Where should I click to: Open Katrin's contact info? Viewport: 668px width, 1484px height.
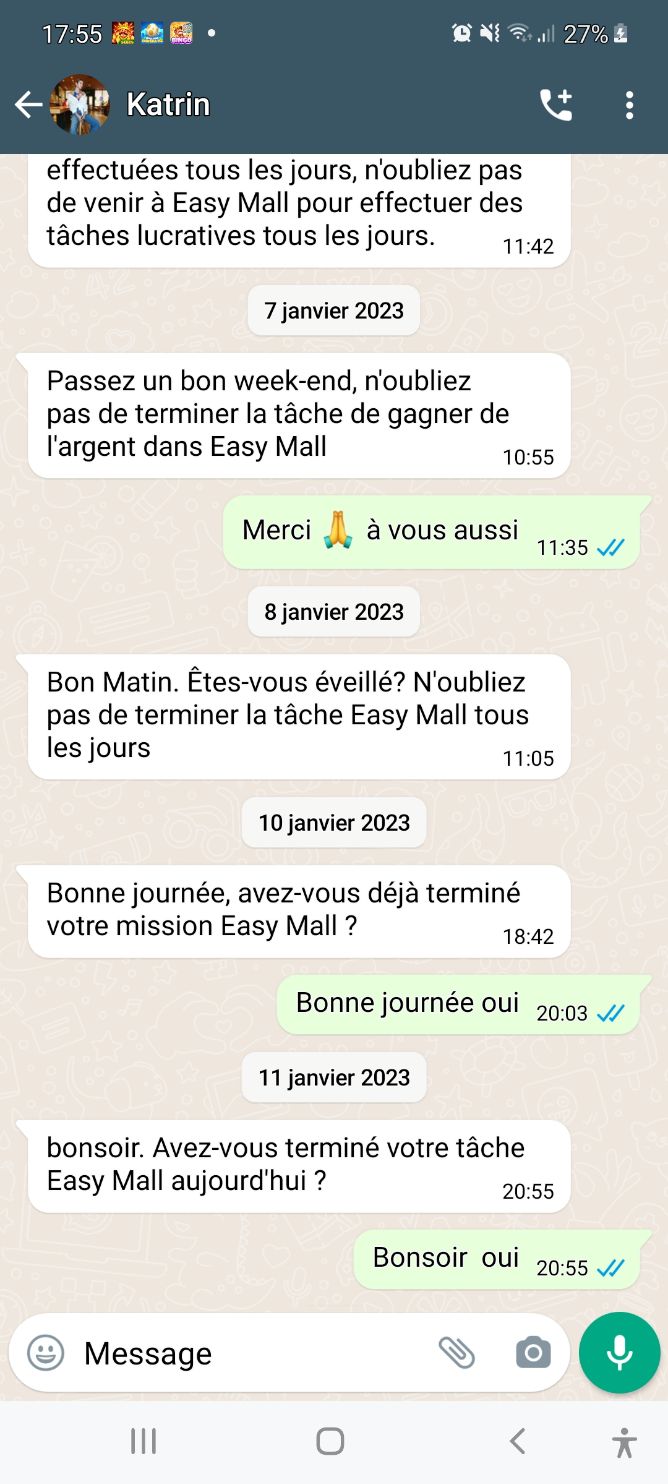168,104
